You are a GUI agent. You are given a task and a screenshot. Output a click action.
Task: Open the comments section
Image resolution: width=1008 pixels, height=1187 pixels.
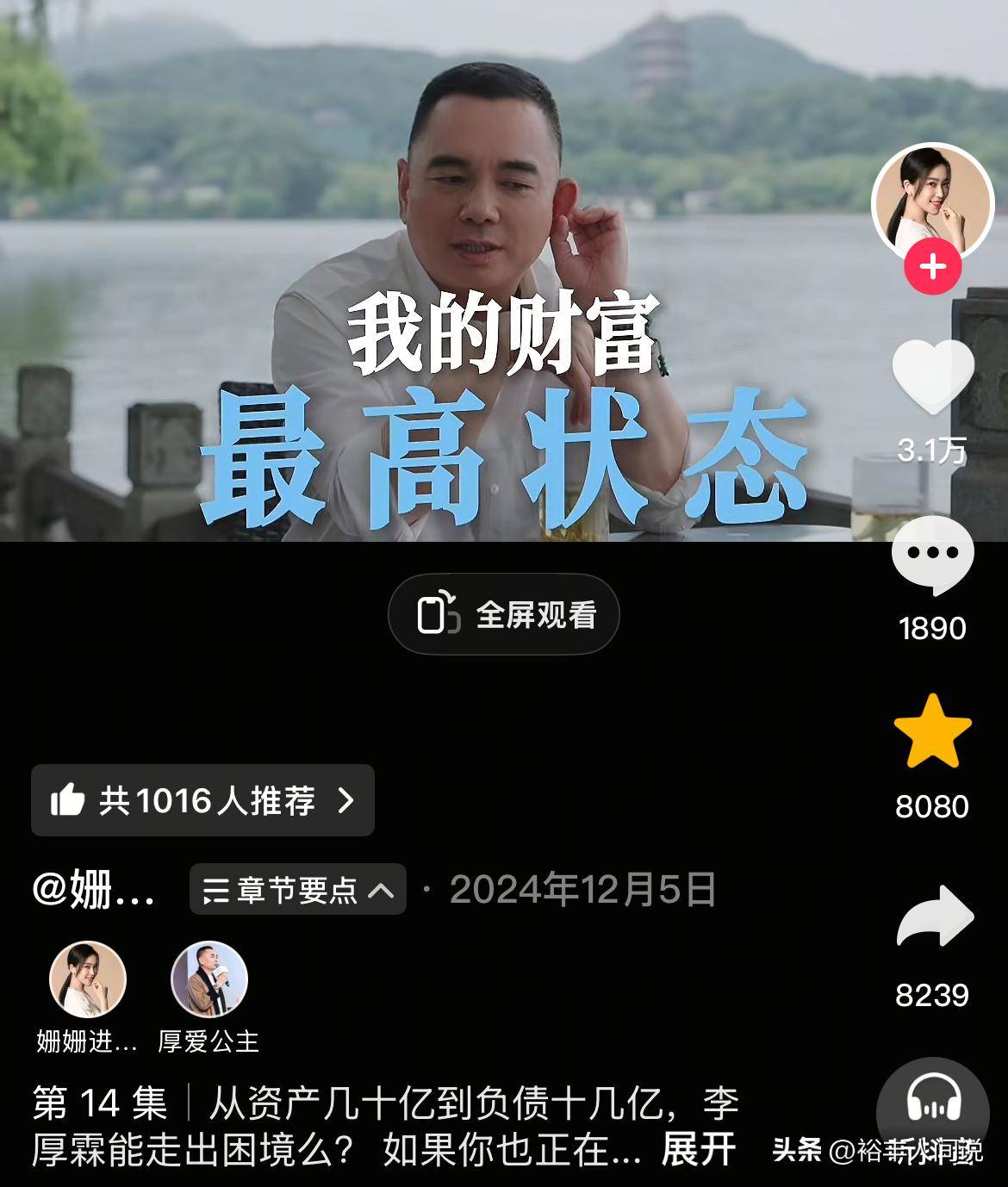pos(932,556)
